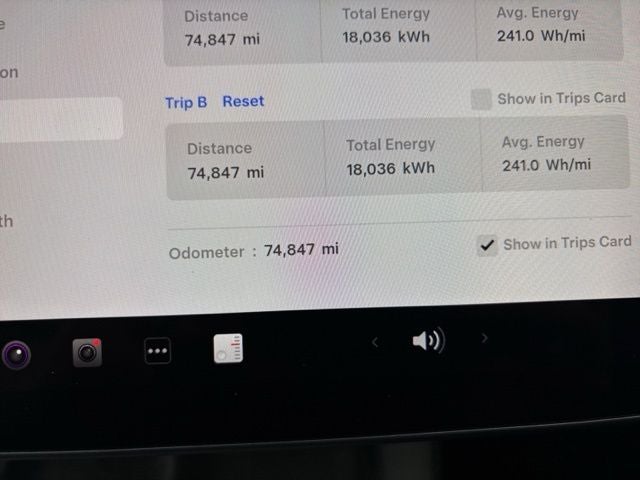This screenshot has height=480, width=640.
Task: Uncheck Show in Trips Card for Odometer
Action: [x=487, y=245]
